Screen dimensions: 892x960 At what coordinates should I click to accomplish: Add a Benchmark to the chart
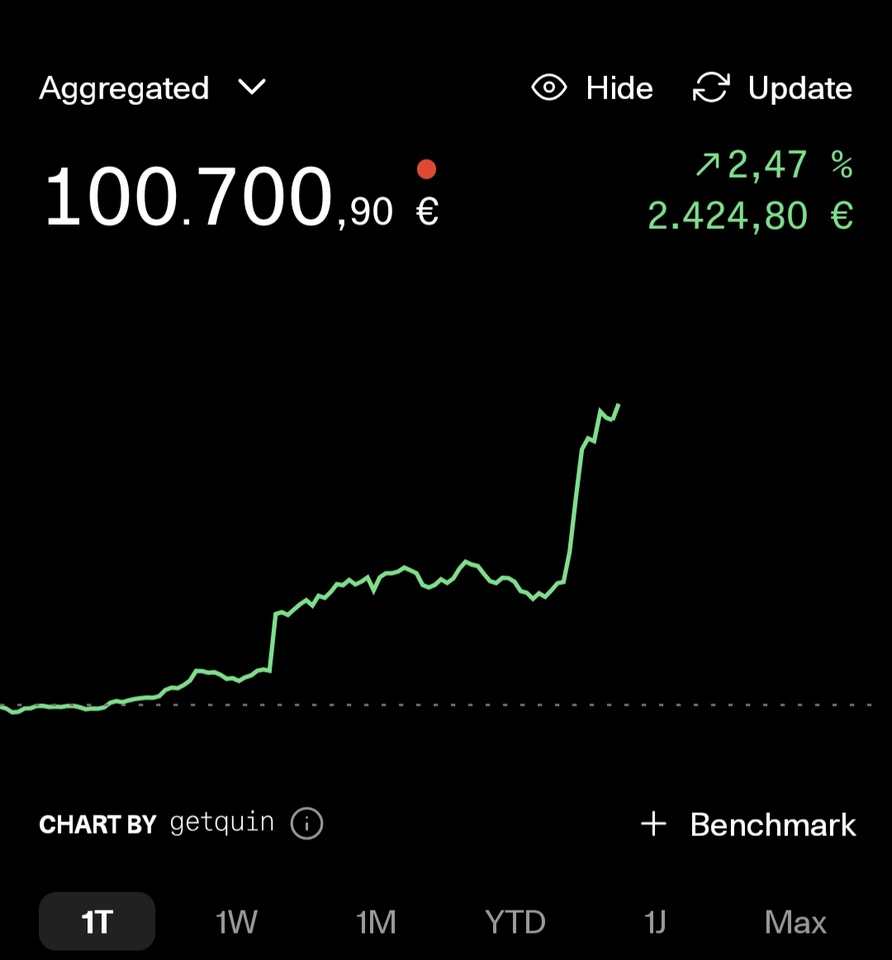coord(748,825)
